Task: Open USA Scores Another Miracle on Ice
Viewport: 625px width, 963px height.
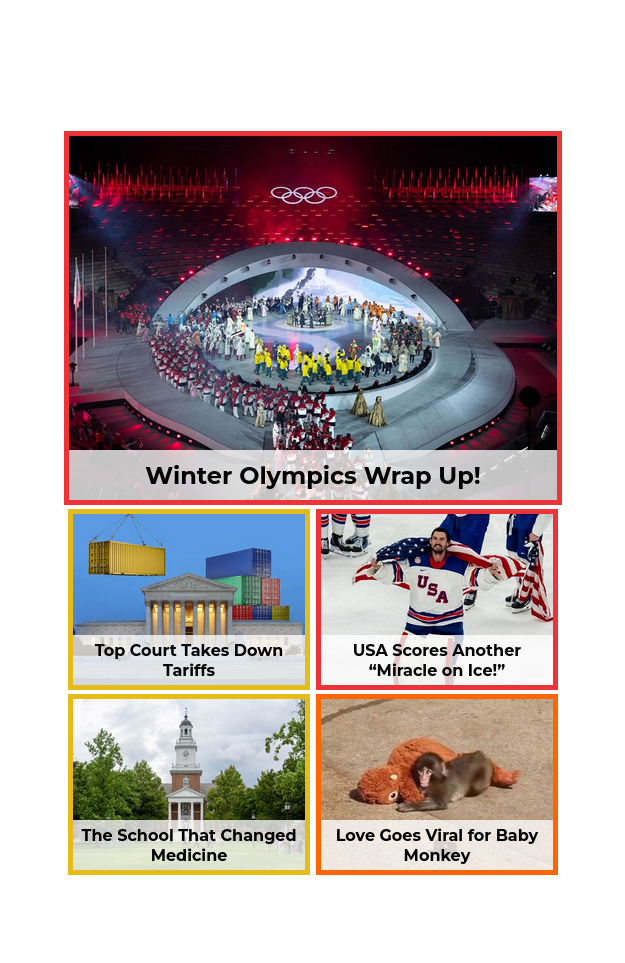Action: click(436, 599)
